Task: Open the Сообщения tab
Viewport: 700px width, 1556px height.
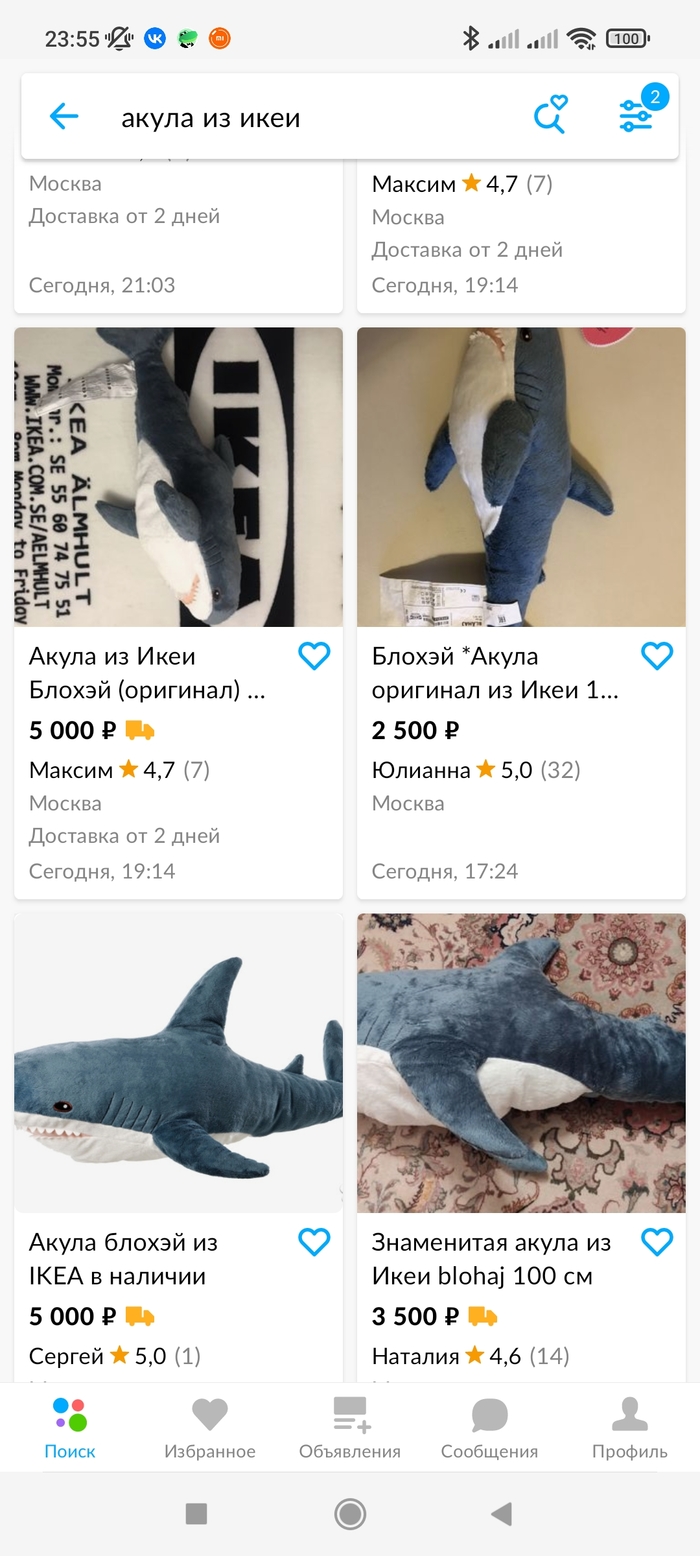Action: pos(490,1428)
